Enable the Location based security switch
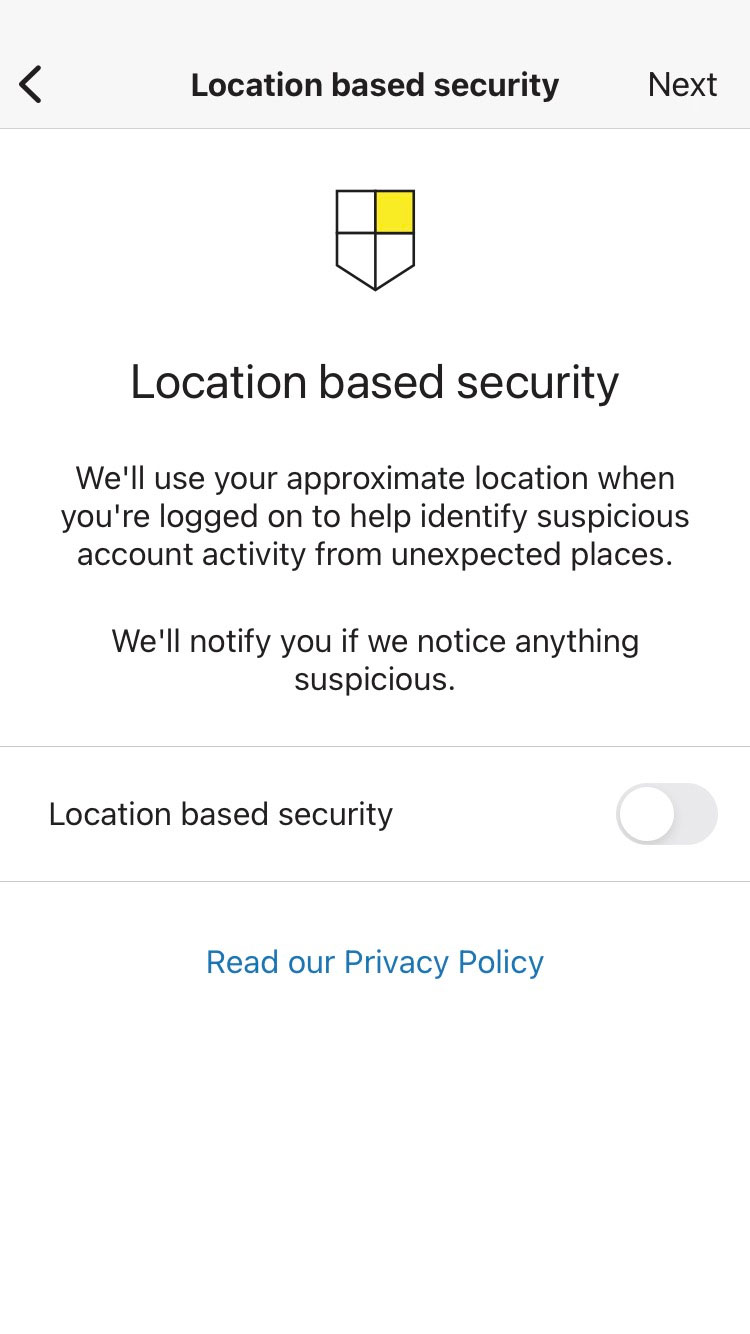This screenshot has width=750, height=1334. (667, 814)
